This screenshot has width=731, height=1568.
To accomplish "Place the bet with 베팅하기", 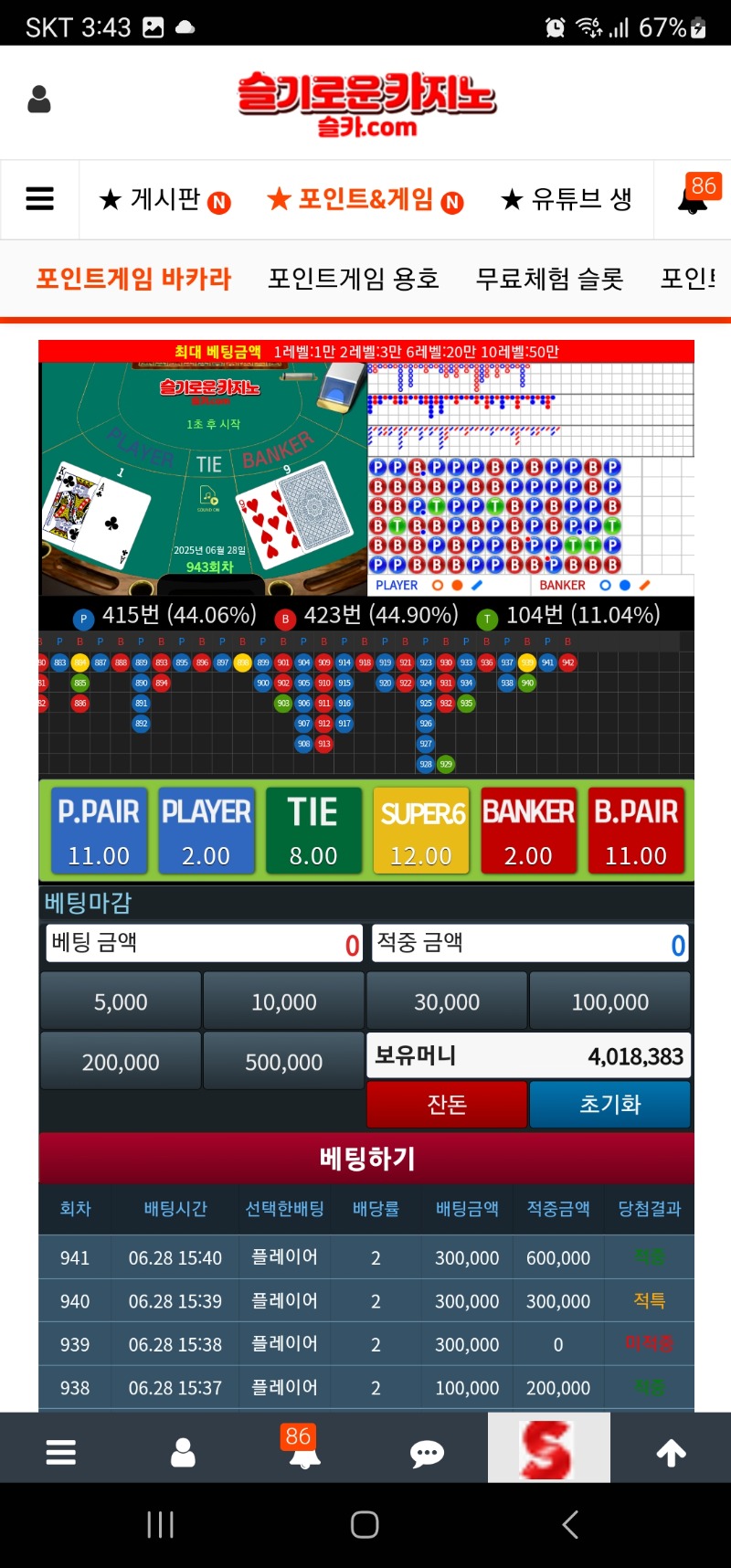I will (366, 1159).
